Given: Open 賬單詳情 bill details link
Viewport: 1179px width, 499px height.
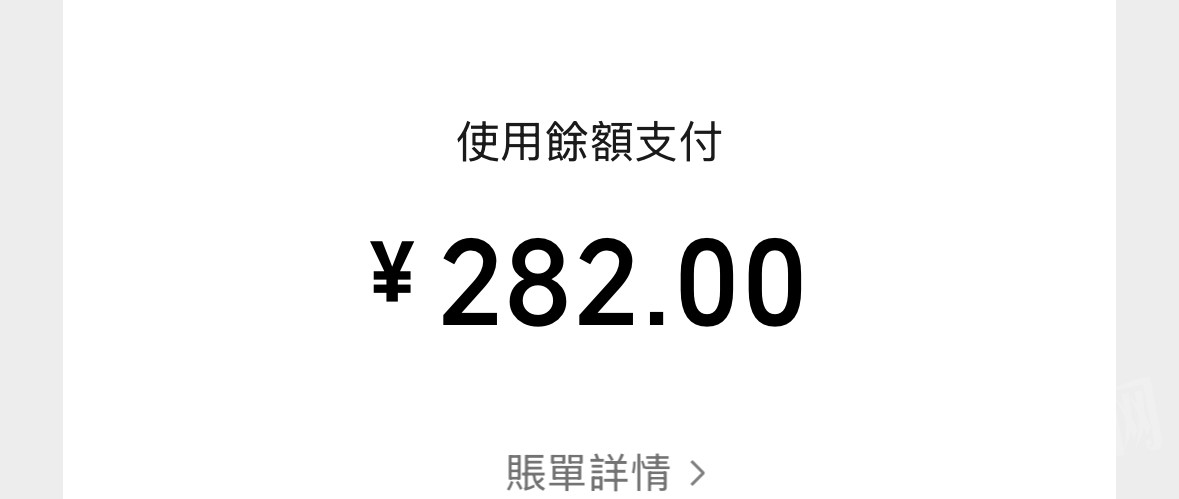Looking at the screenshot, I should point(603,472).
